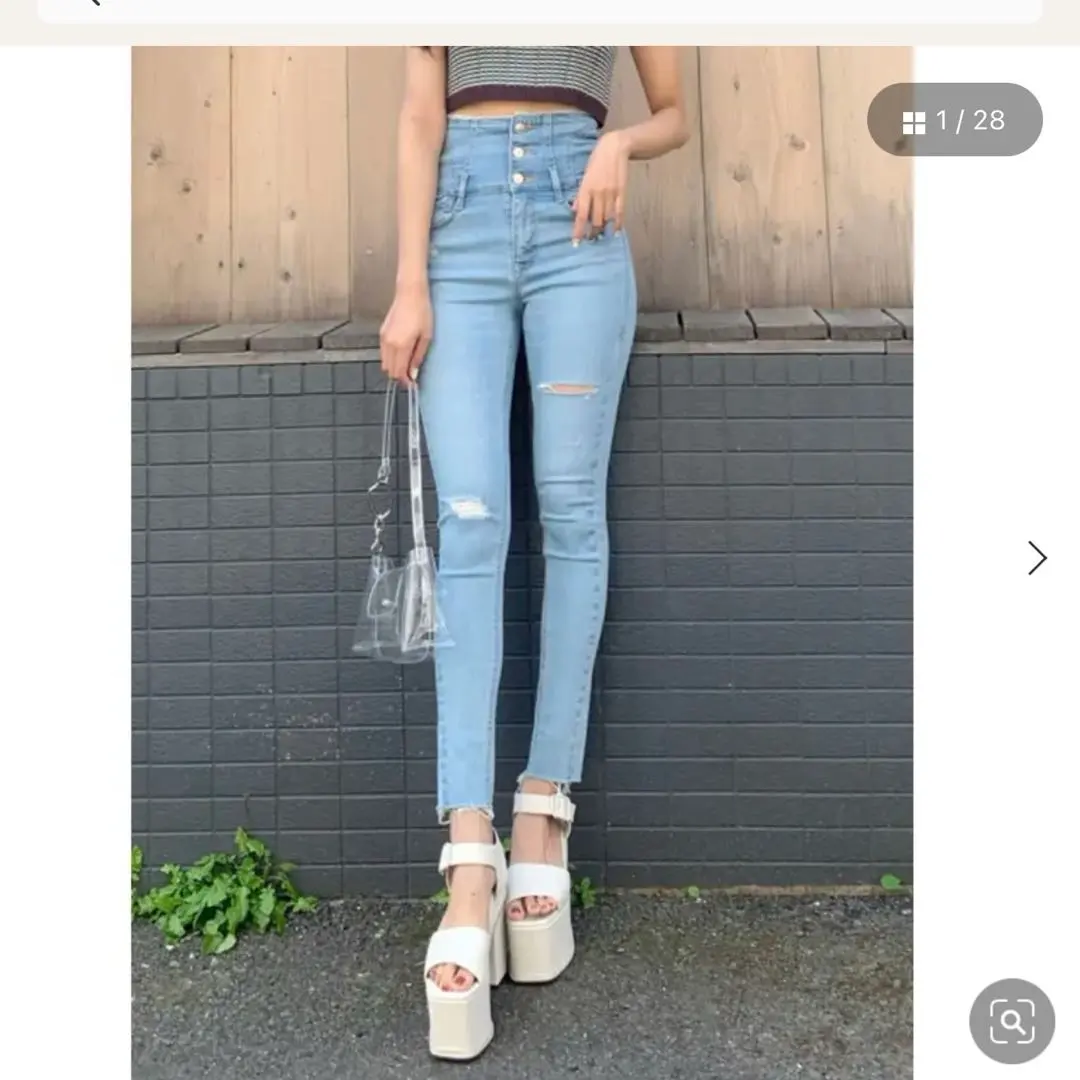1080x1080 pixels.
Task: Search similar items with image search icon
Action: pyautogui.click(x=1011, y=1020)
